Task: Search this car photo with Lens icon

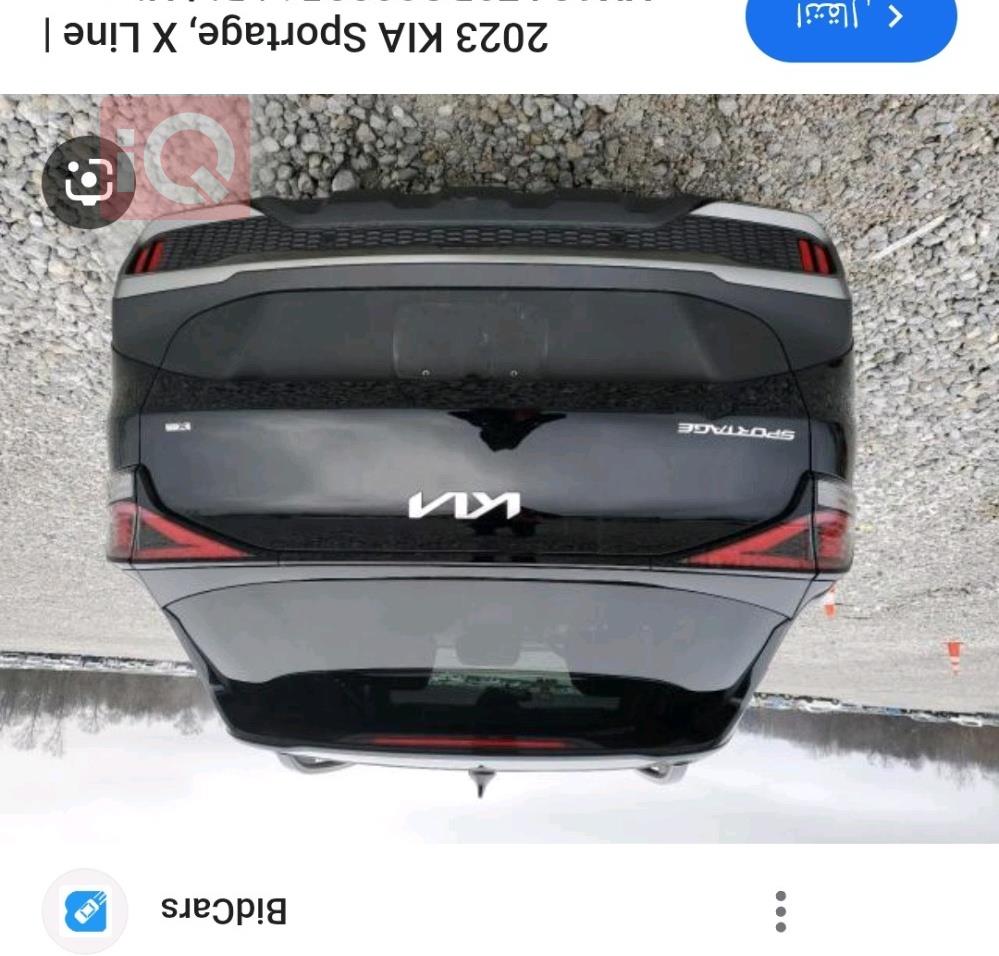Action: (x=88, y=181)
